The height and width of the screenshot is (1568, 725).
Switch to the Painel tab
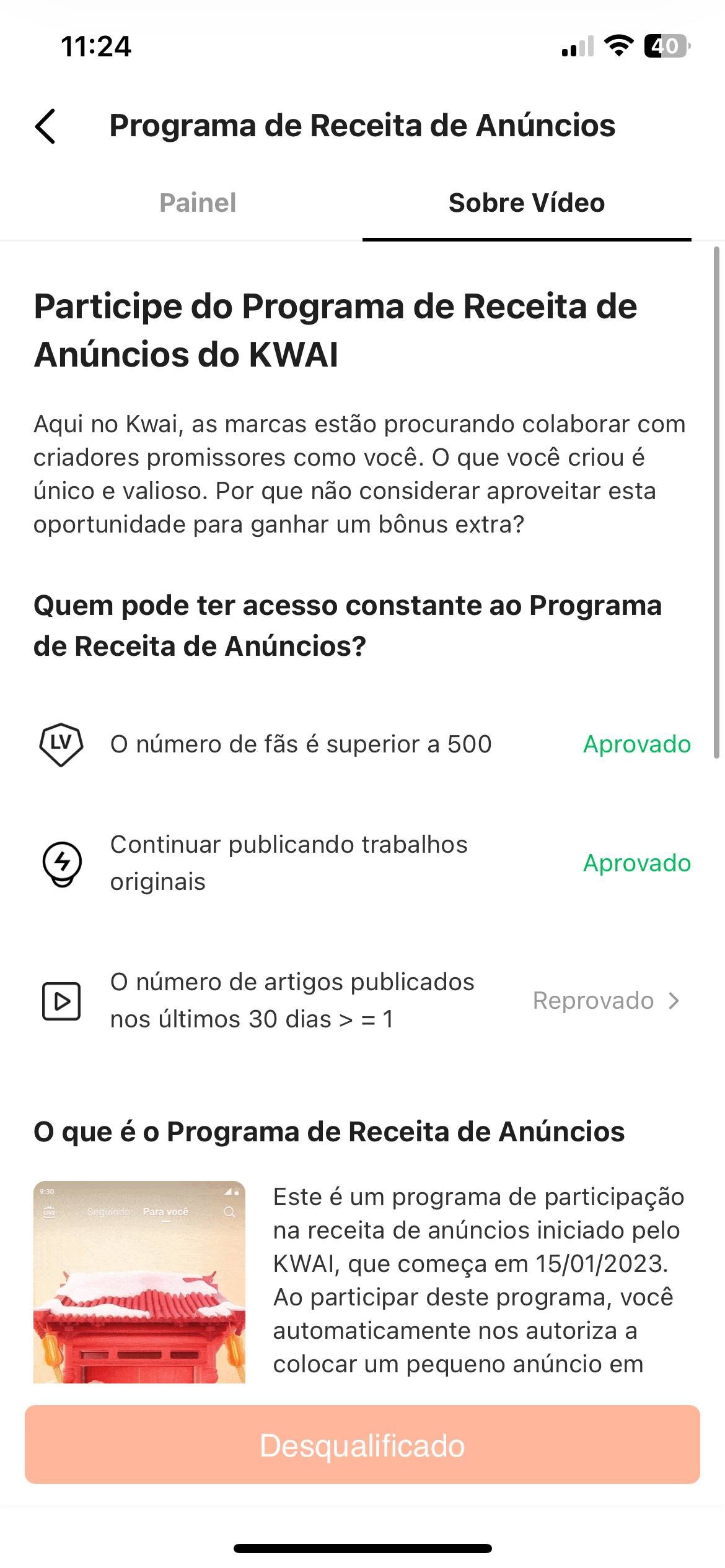point(198,203)
